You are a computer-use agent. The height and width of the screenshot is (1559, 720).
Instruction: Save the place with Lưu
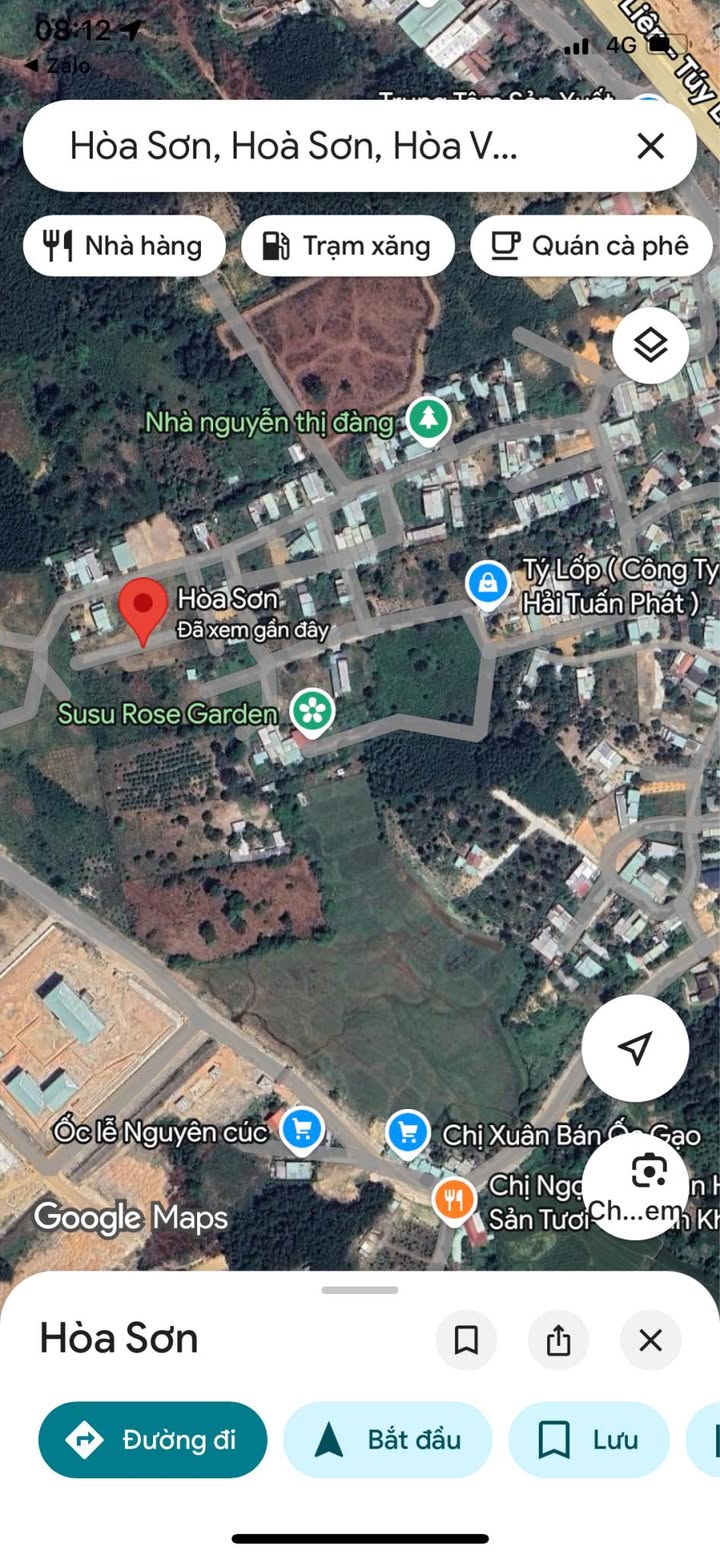tap(589, 1440)
